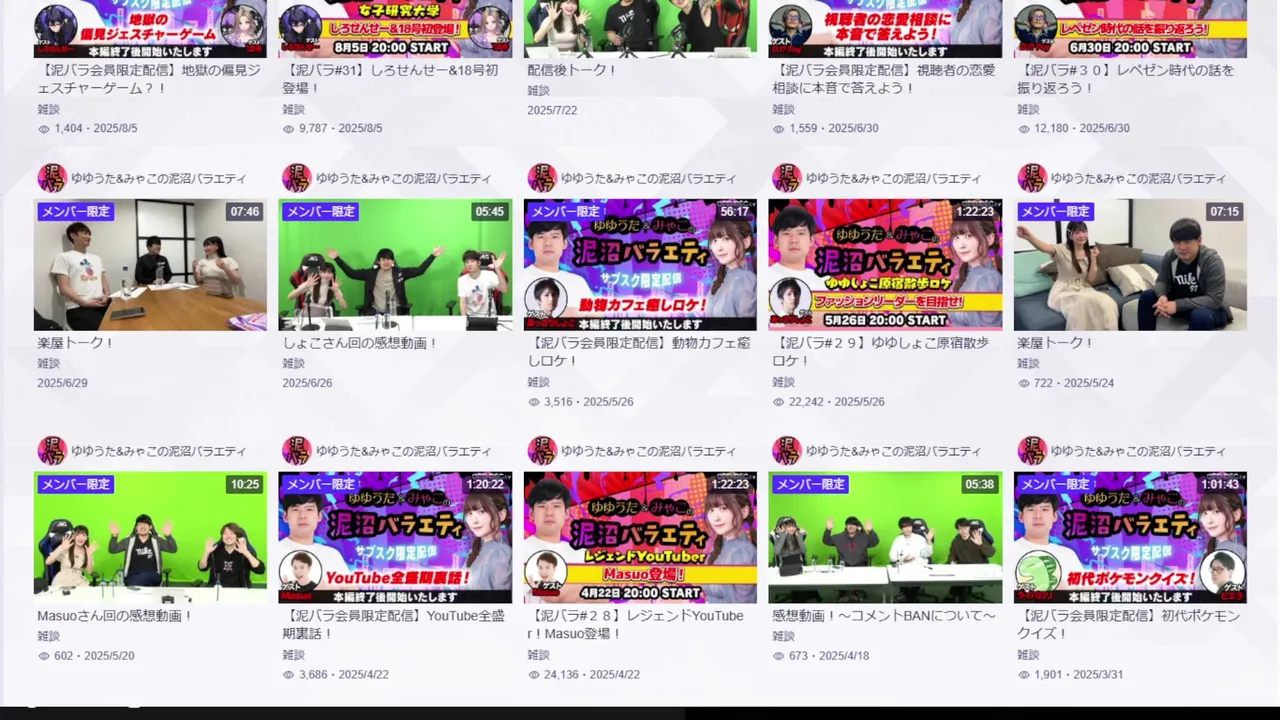This screenshot has height=720, width=1280.
Task: Open the 地獄の偏見ジェスチャーゲーム video
Action: point(150,28)
